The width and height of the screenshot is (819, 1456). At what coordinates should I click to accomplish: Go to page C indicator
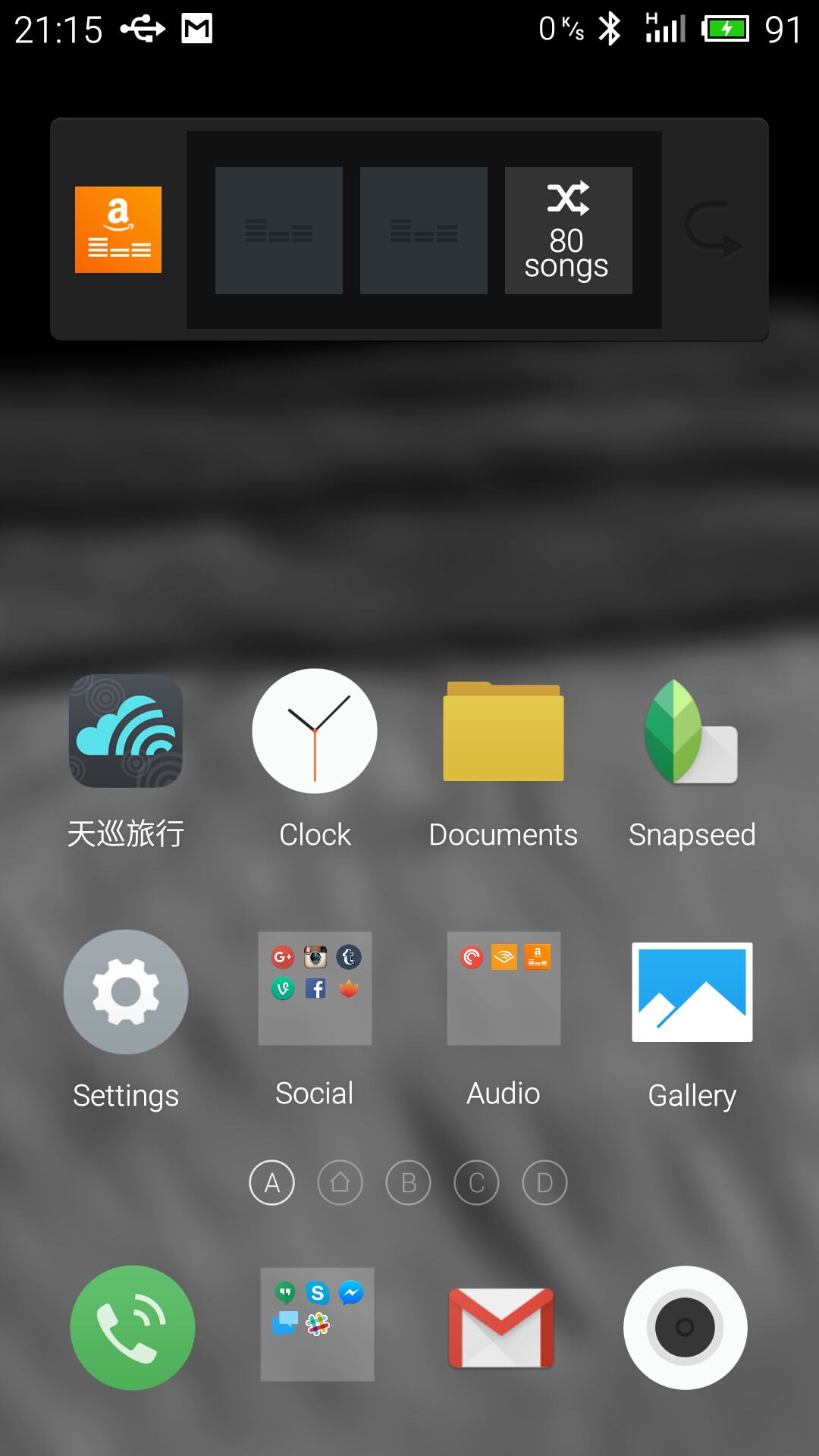476,1182
